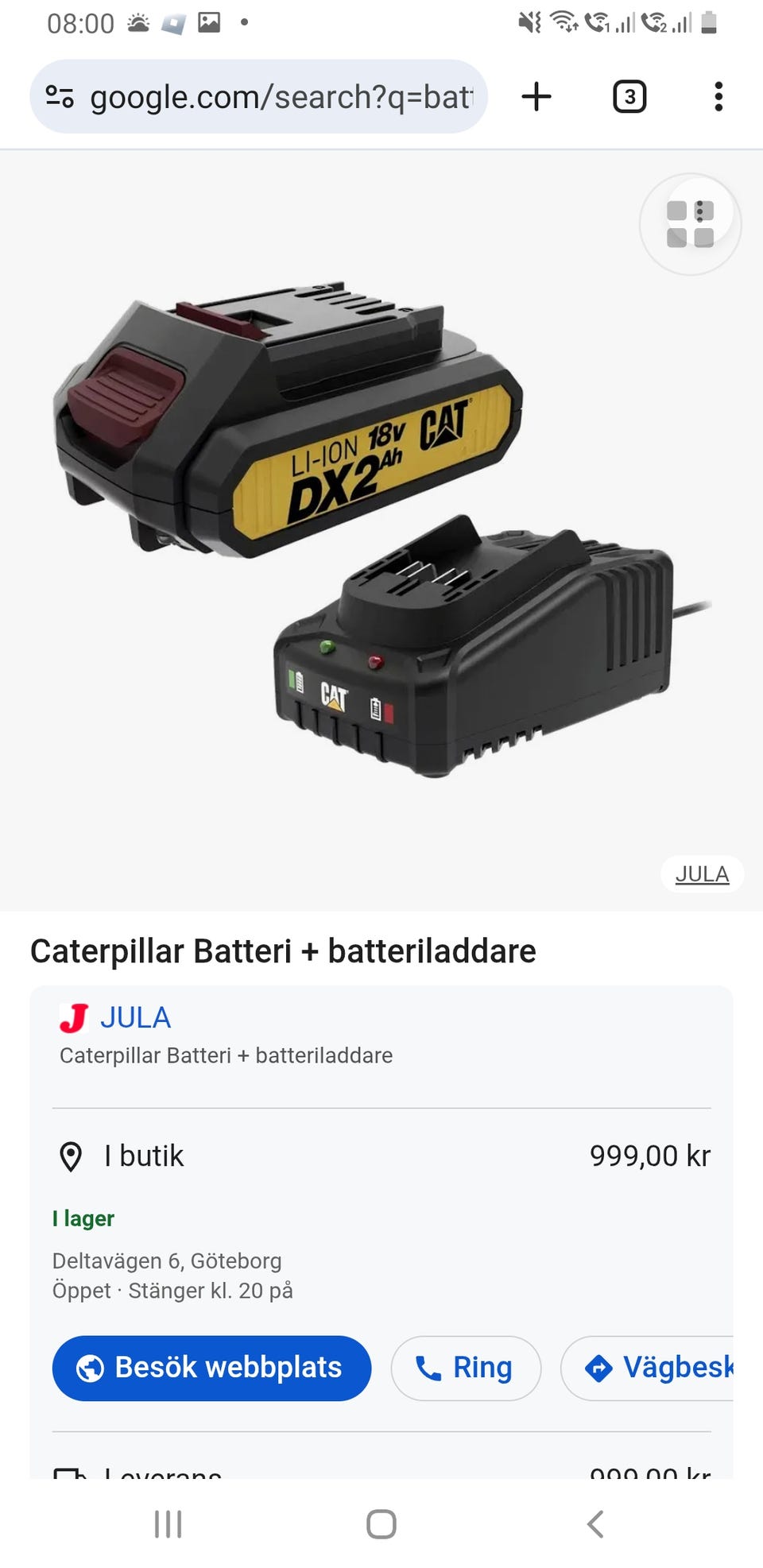
Task: Open a new browser tab
Action: pyautogui.click(x=536, y=97)
